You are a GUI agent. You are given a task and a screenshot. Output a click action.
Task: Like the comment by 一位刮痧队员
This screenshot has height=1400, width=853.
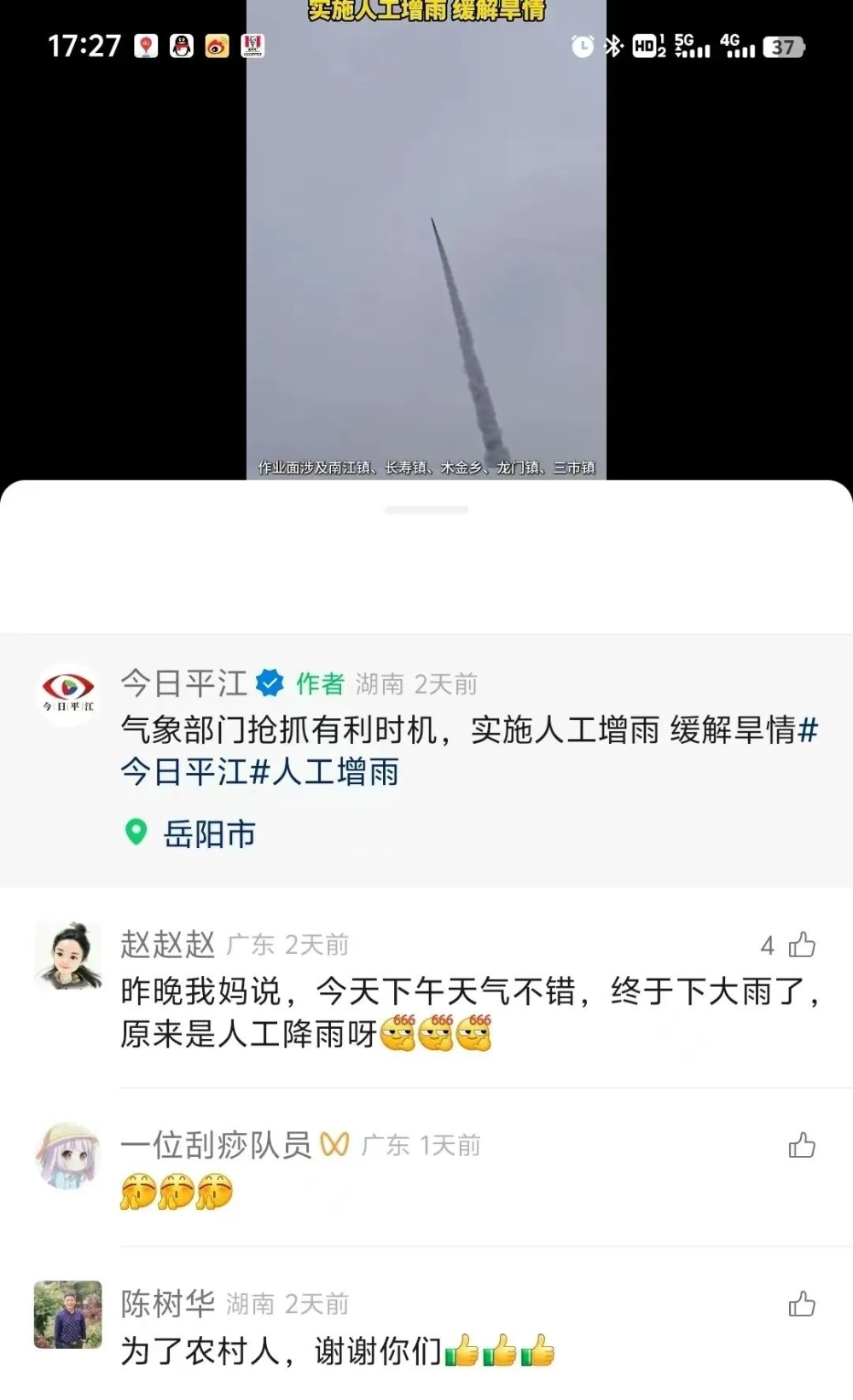pos(801,1145)
